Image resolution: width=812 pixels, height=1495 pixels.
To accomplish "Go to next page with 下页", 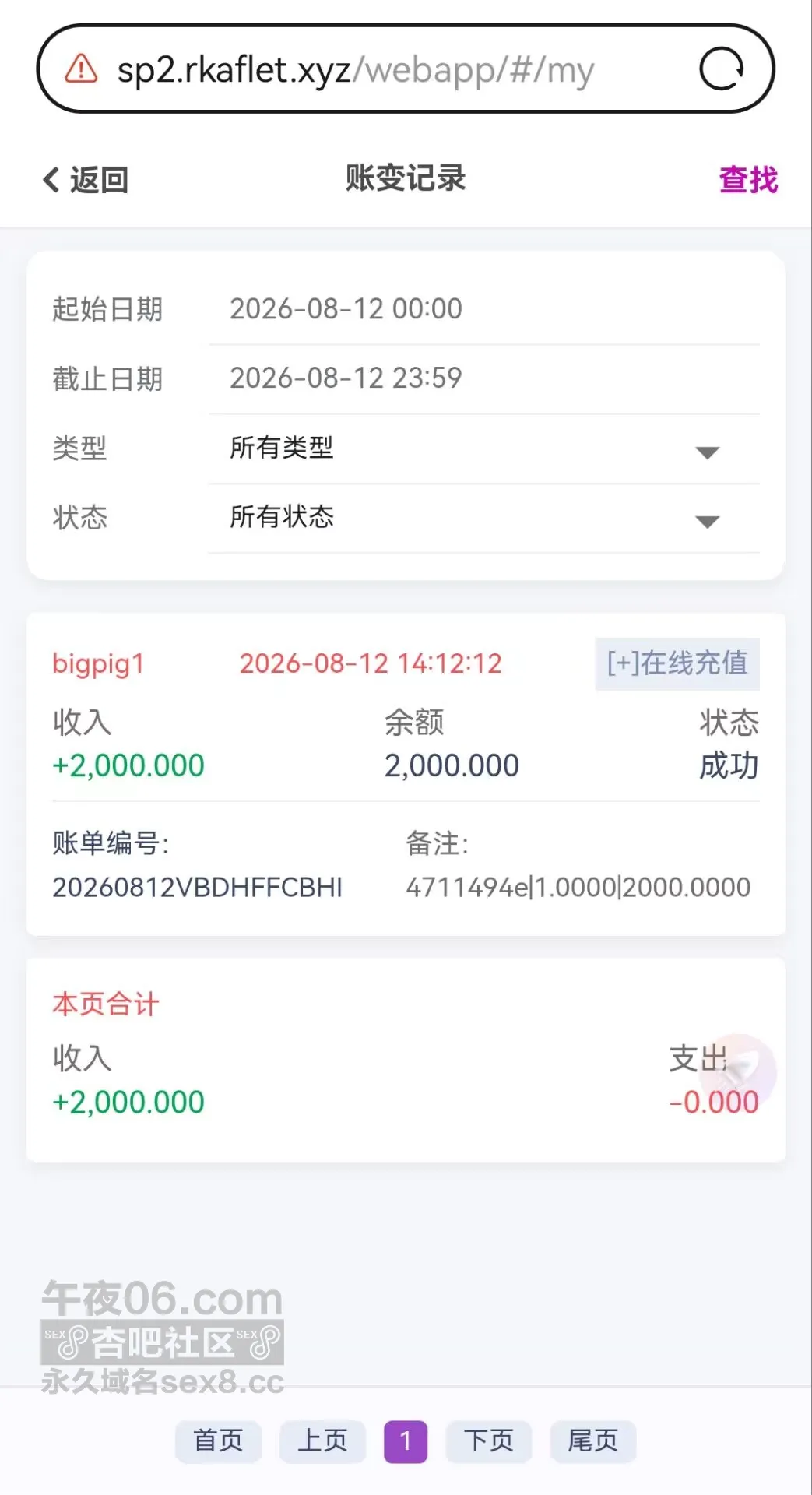I will [x=489, y=1441].
